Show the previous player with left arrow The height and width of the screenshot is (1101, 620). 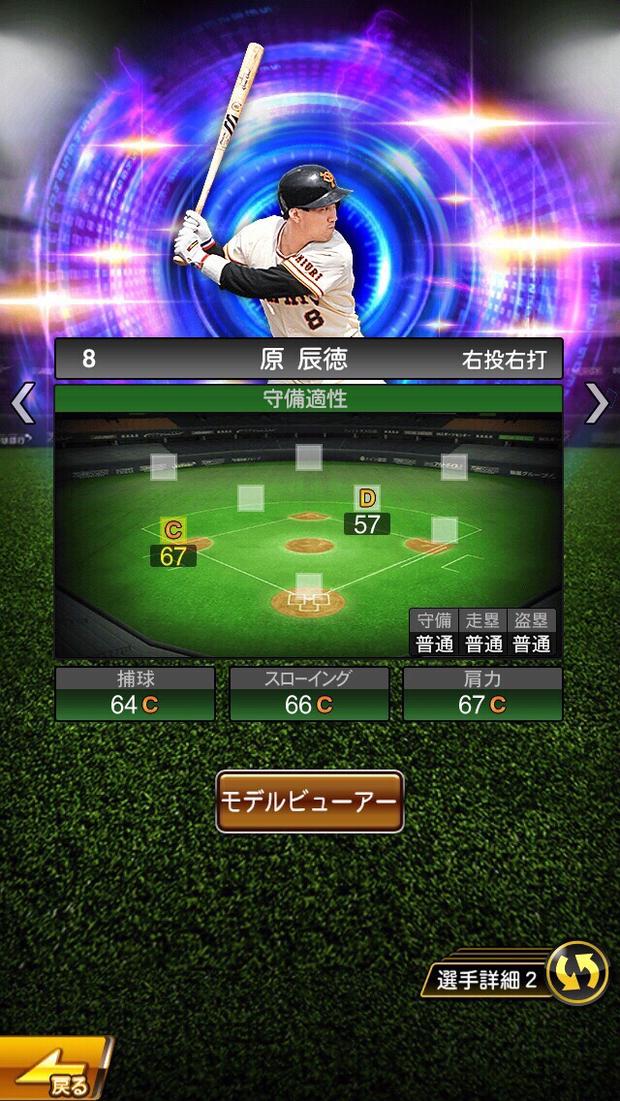pyautogui.click(x=22, y=404)
